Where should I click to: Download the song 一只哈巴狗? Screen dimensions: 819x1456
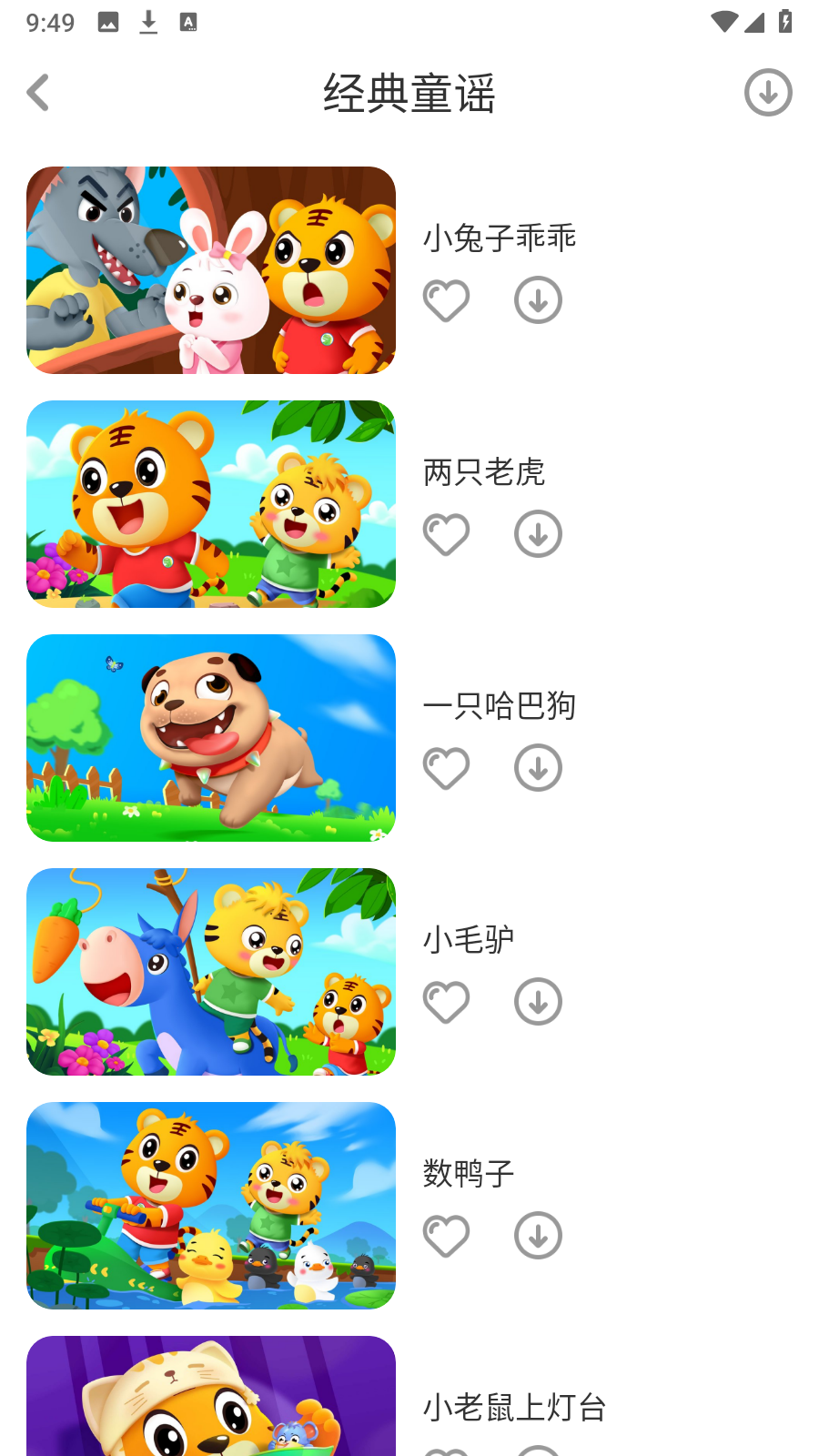tap(538, 768)
